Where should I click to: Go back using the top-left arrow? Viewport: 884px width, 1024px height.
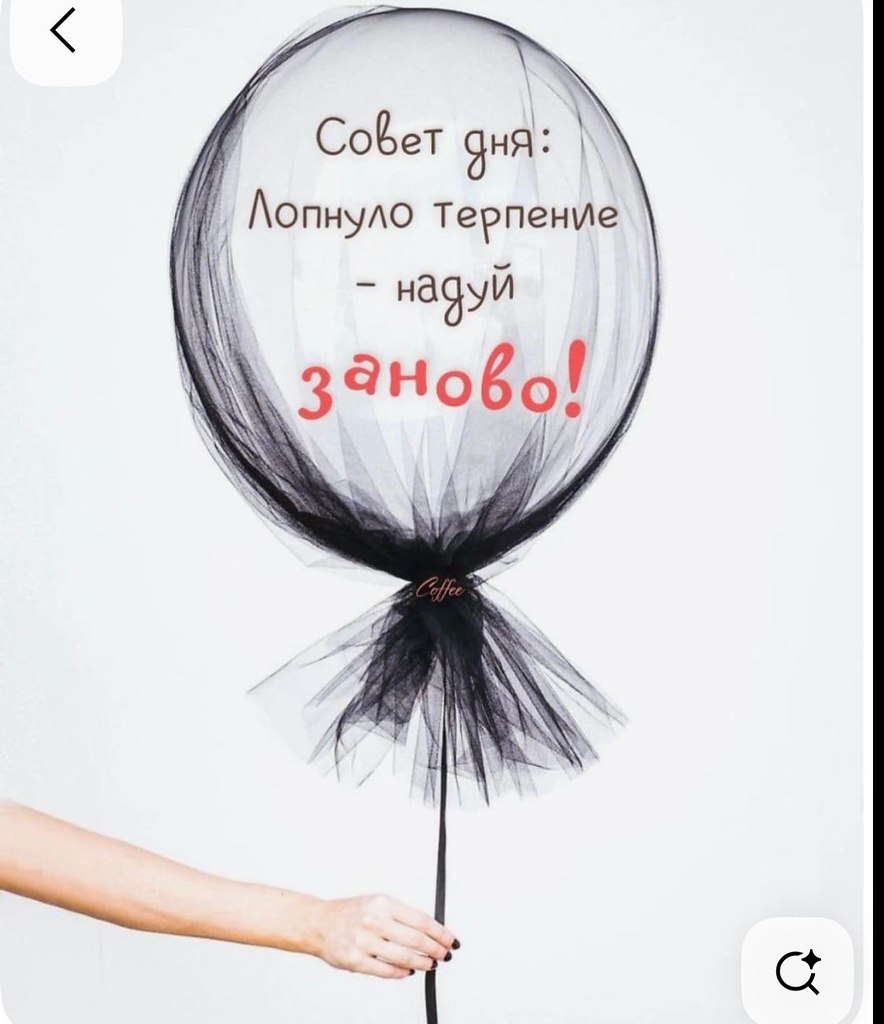click(64, 32)
